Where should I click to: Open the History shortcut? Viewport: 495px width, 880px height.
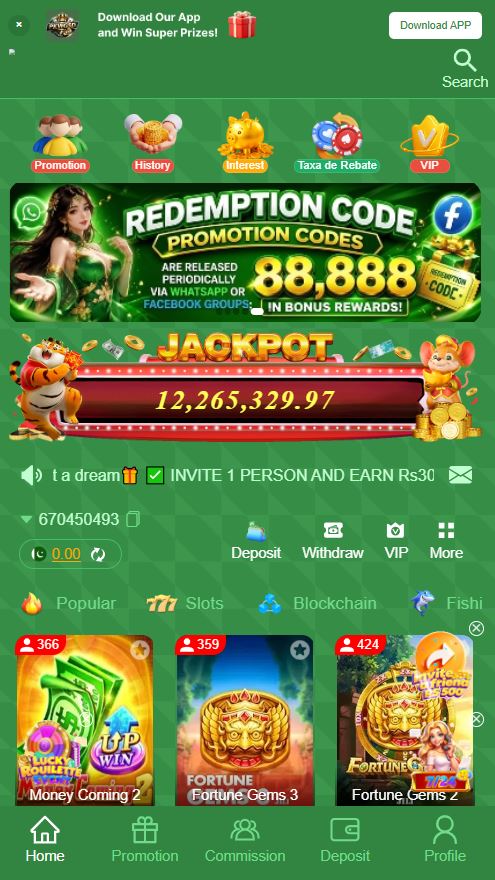tap(152, 144)
